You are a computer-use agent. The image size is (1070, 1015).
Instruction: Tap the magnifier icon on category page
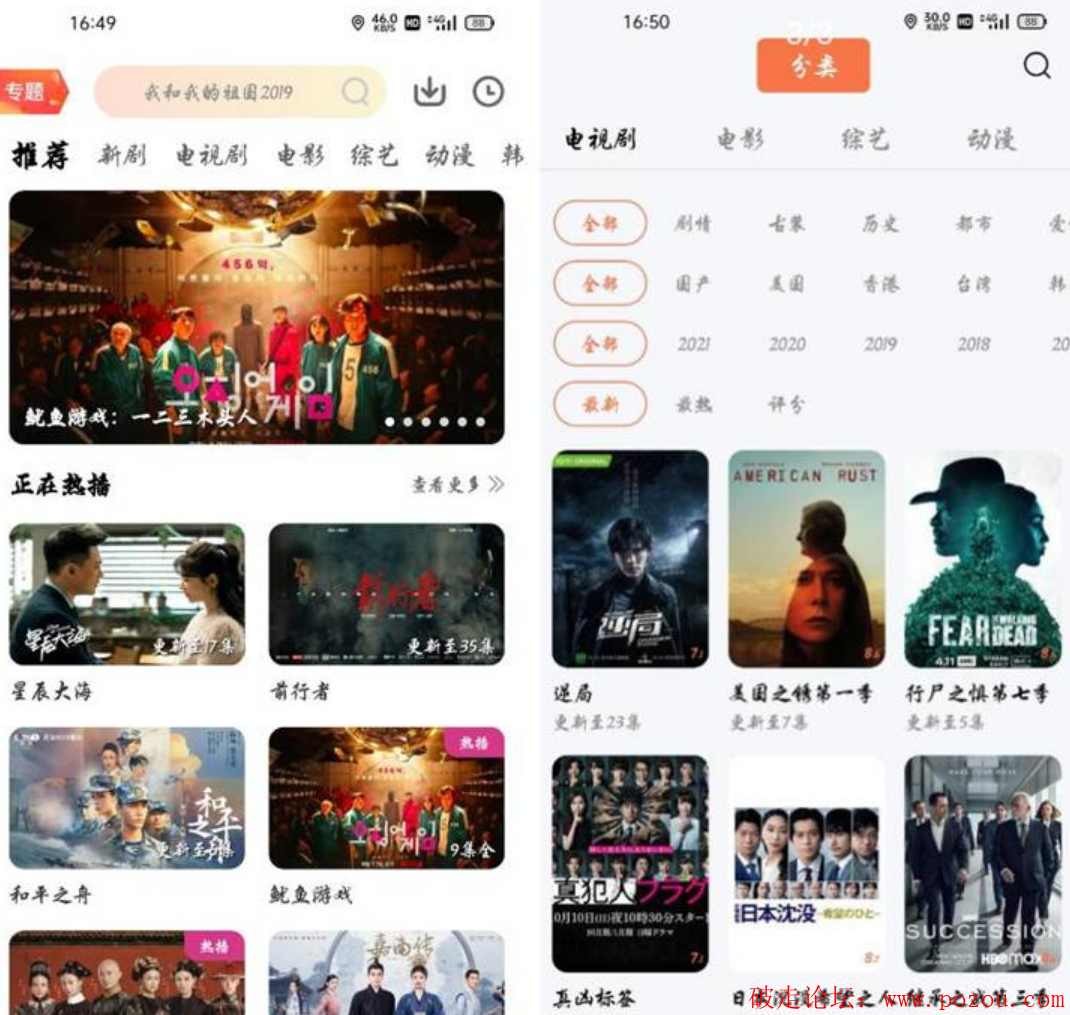[1037, 66]
